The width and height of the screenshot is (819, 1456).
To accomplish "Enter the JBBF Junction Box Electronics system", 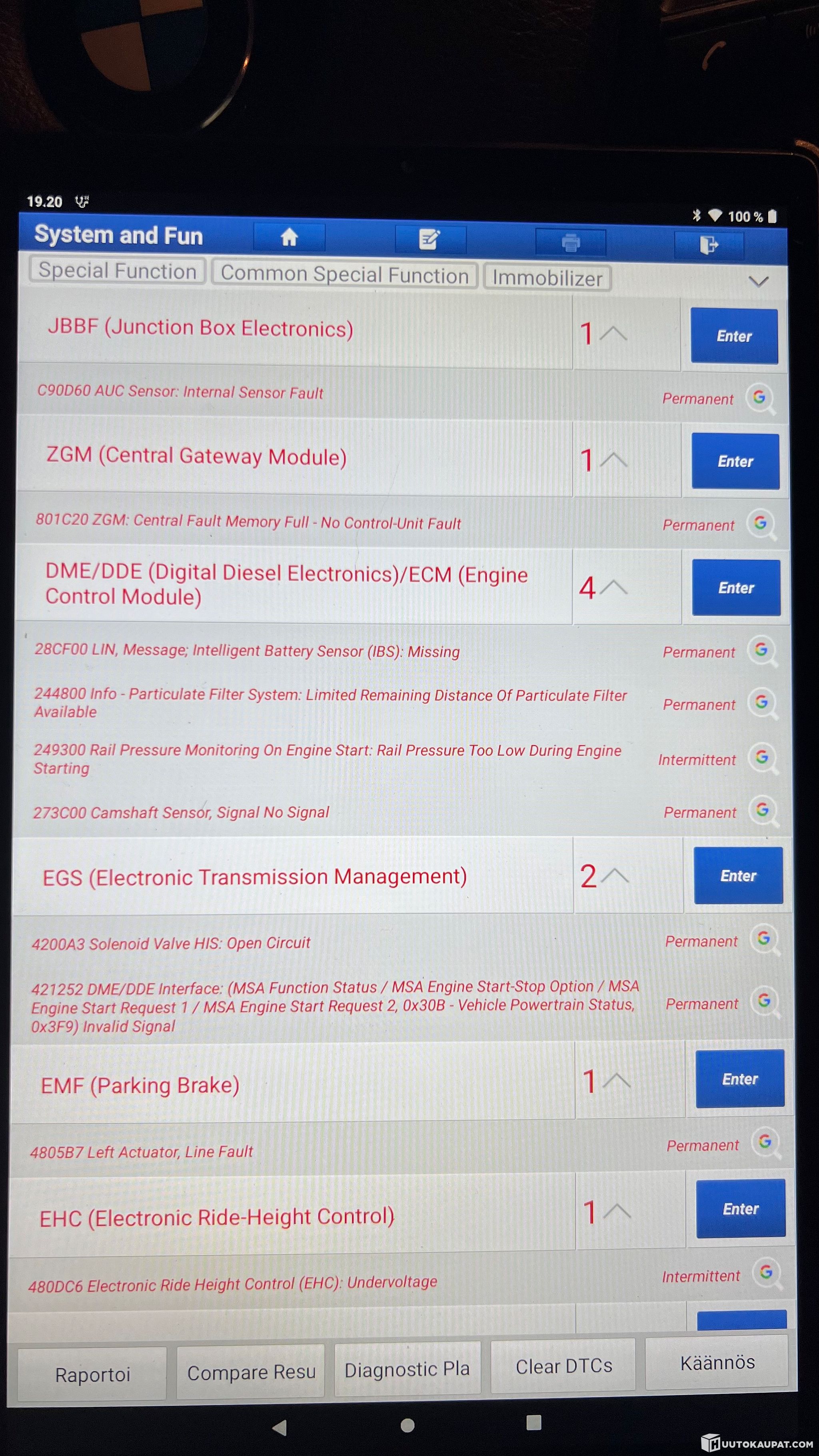I will pos(734,336).
